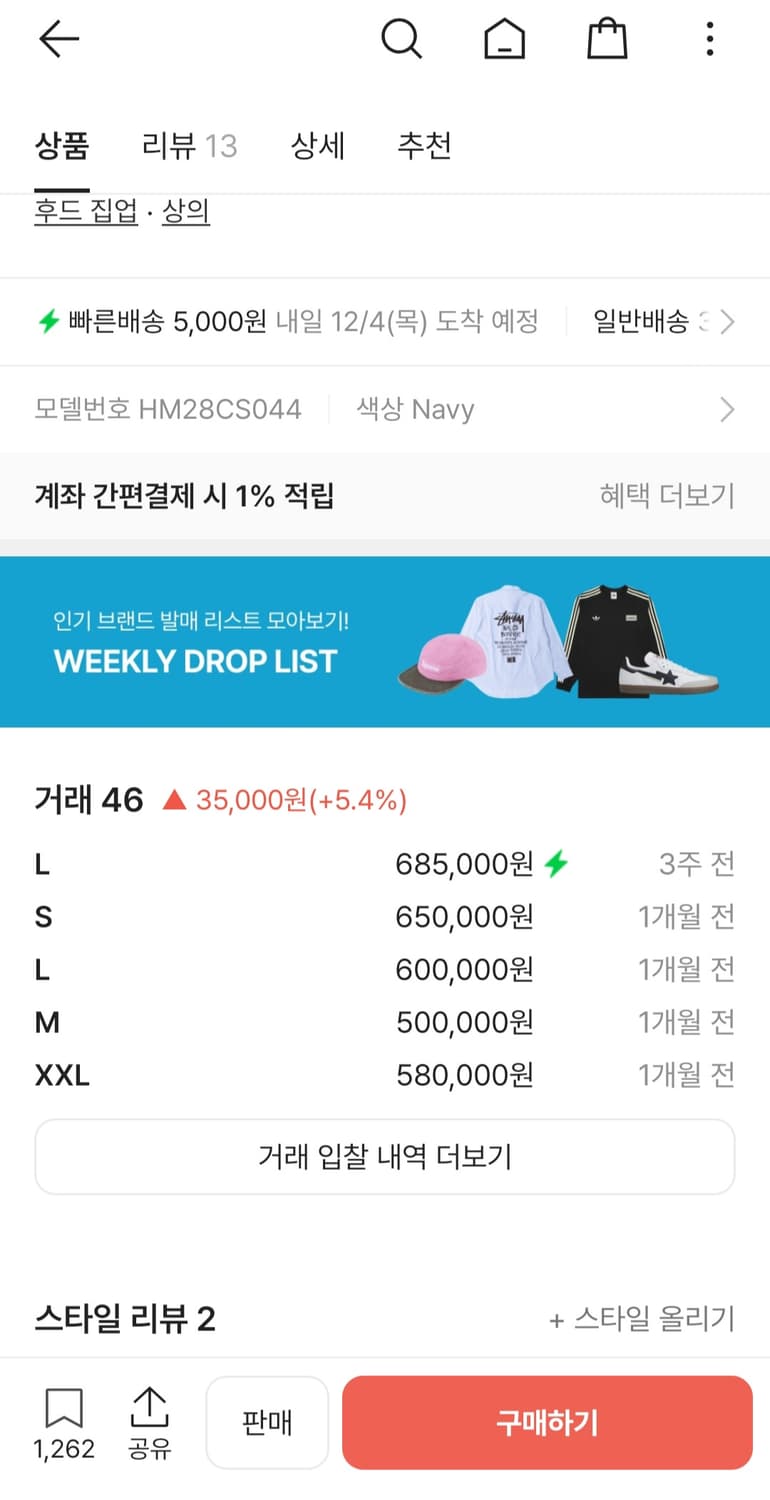Toggle to 일반배송 shipping option
The height and width of the screenshot is (1500, 770).
[643, 321]
